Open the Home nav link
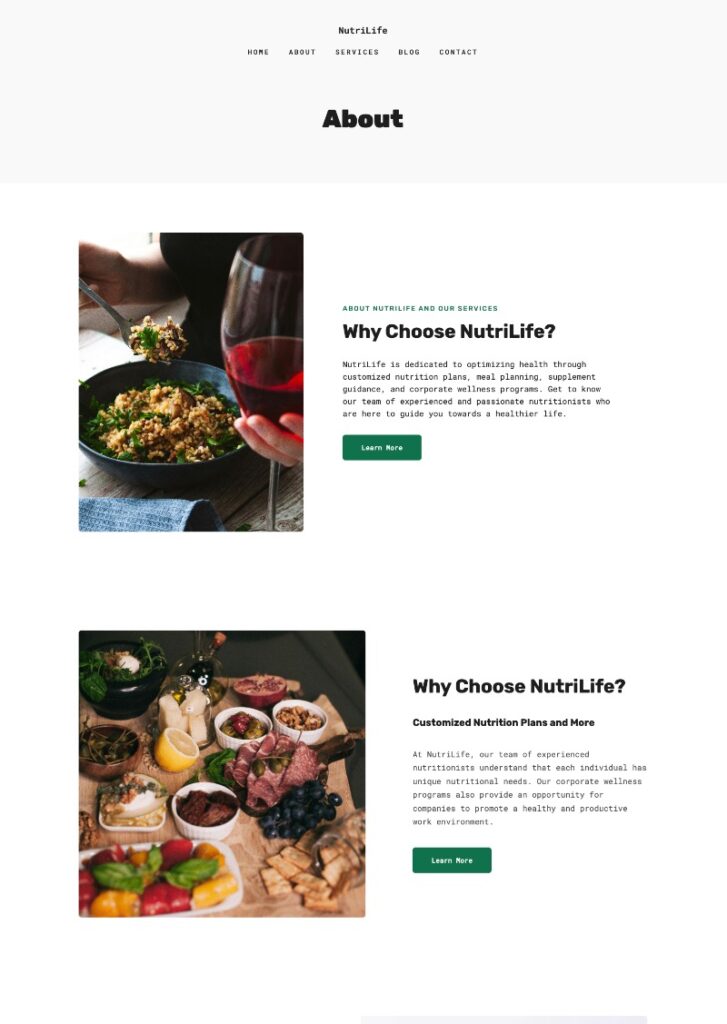Screen dimensions: 727x1024 click(258, 52)
